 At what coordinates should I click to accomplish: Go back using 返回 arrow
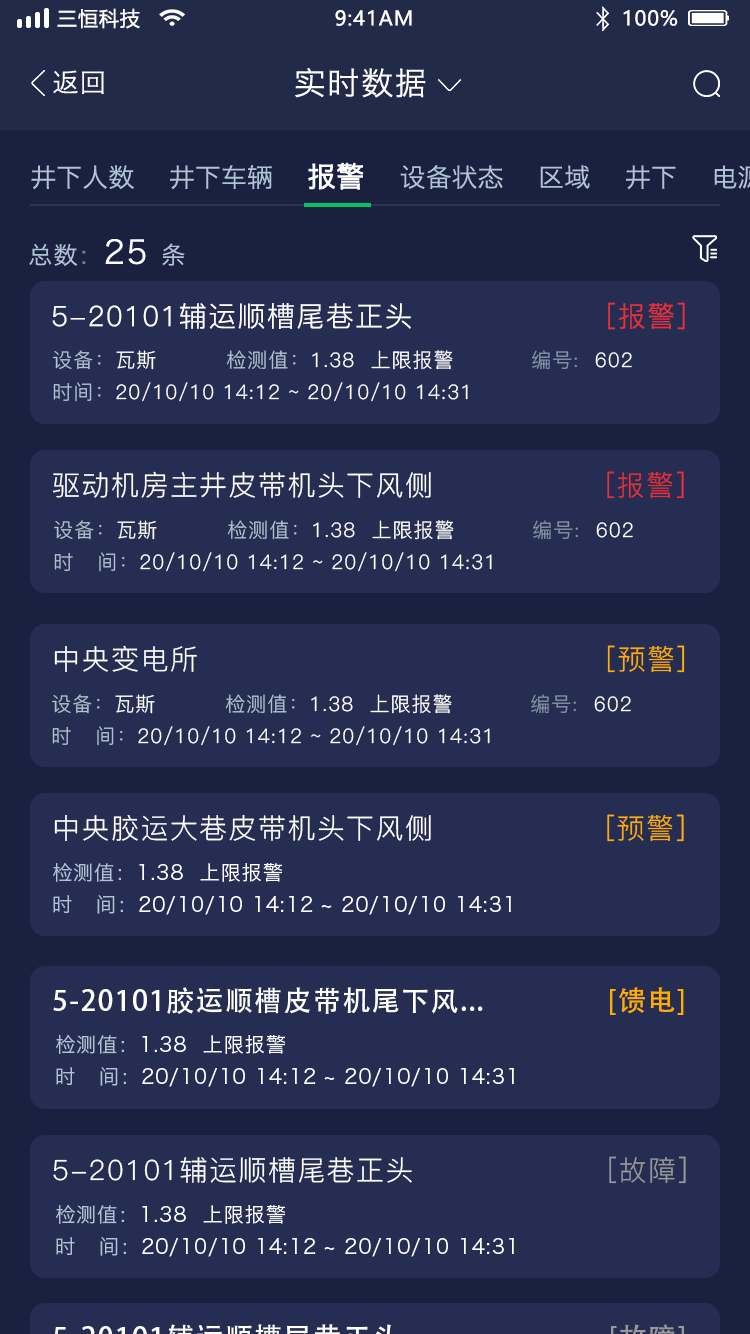(x=67, y=83)
